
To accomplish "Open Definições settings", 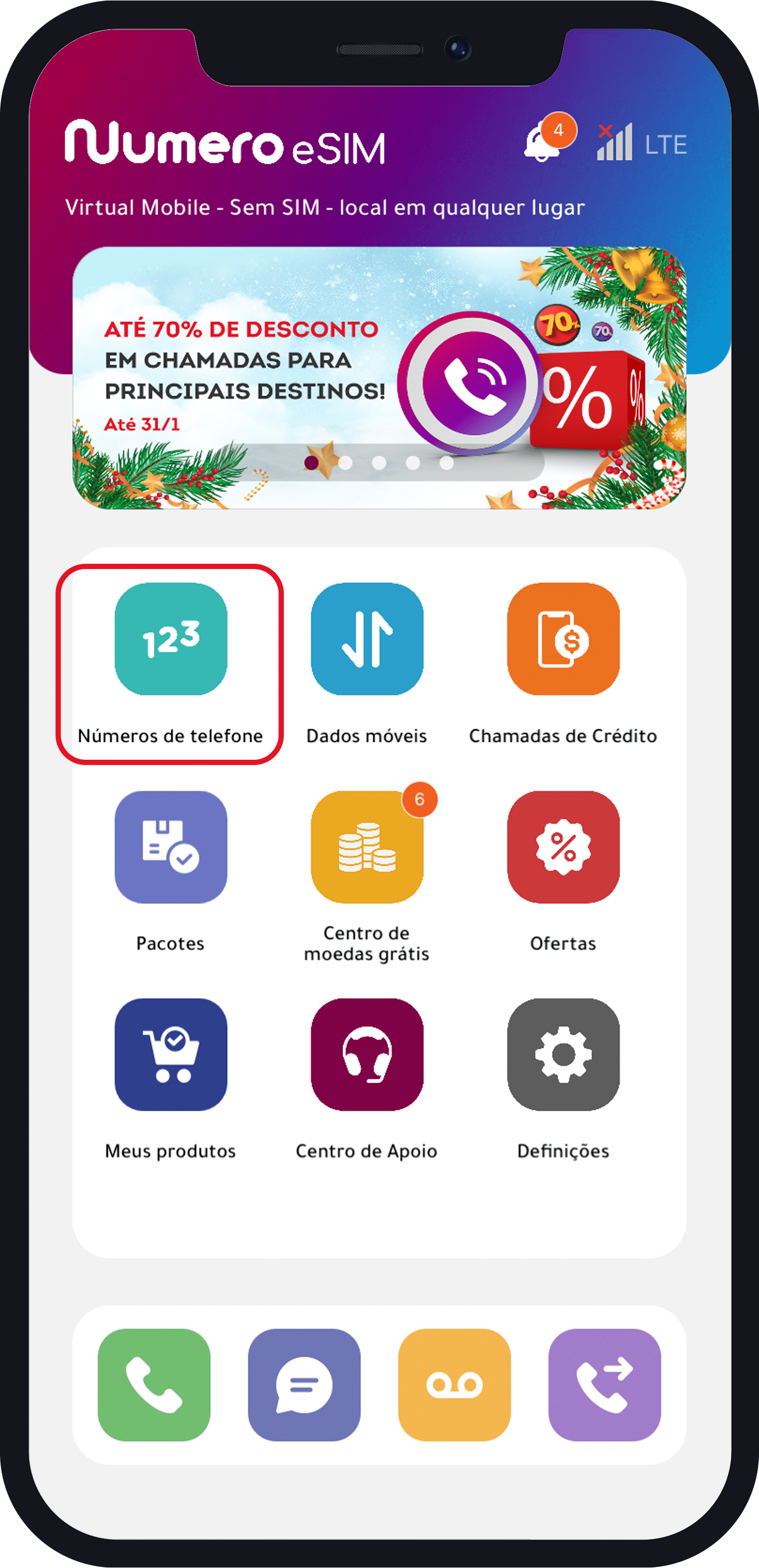I will (x=563, y=1055).
